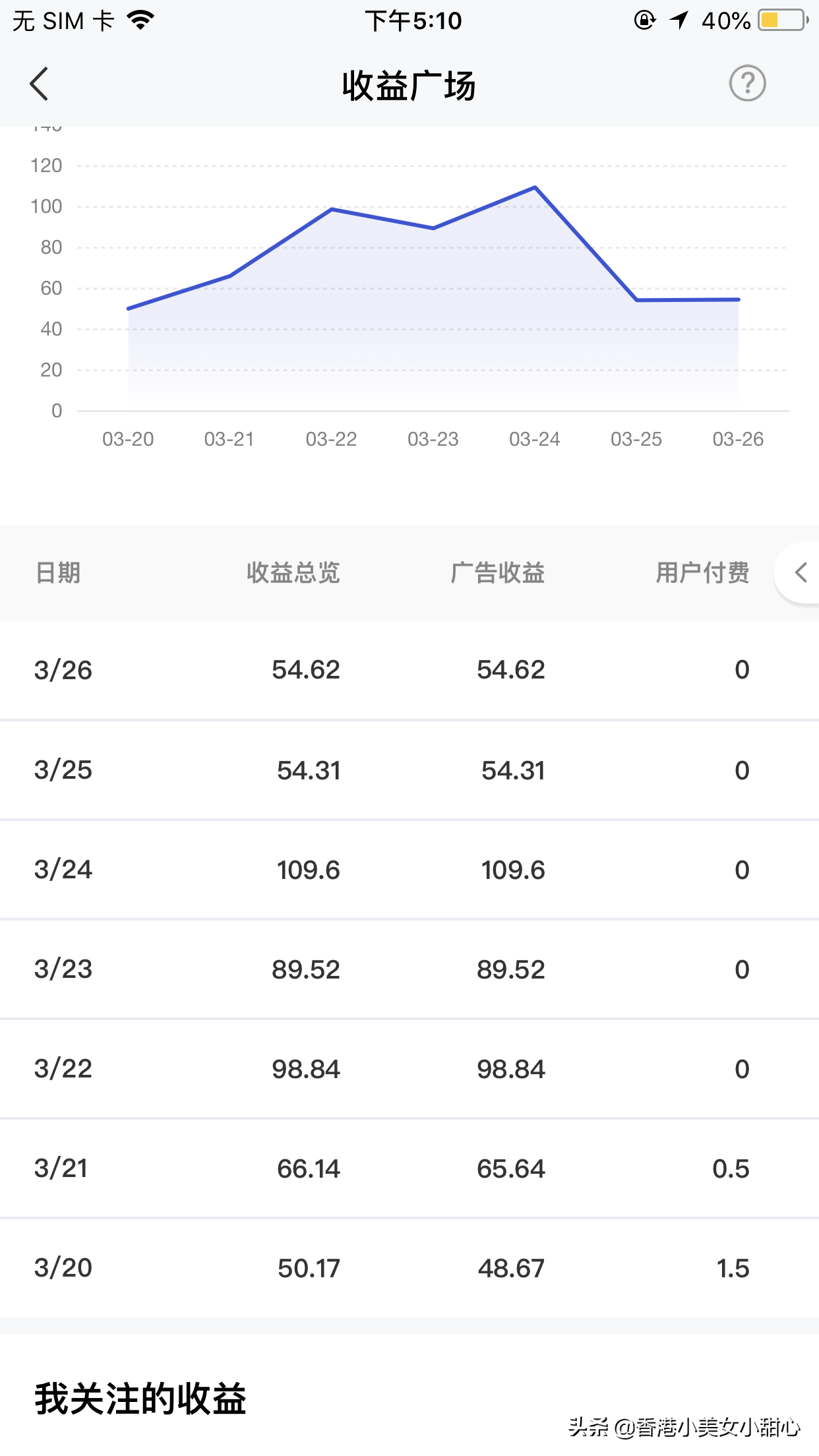
Task: Tap the 日期 column header
Action: pyautogui.click(x=58, y=573)
